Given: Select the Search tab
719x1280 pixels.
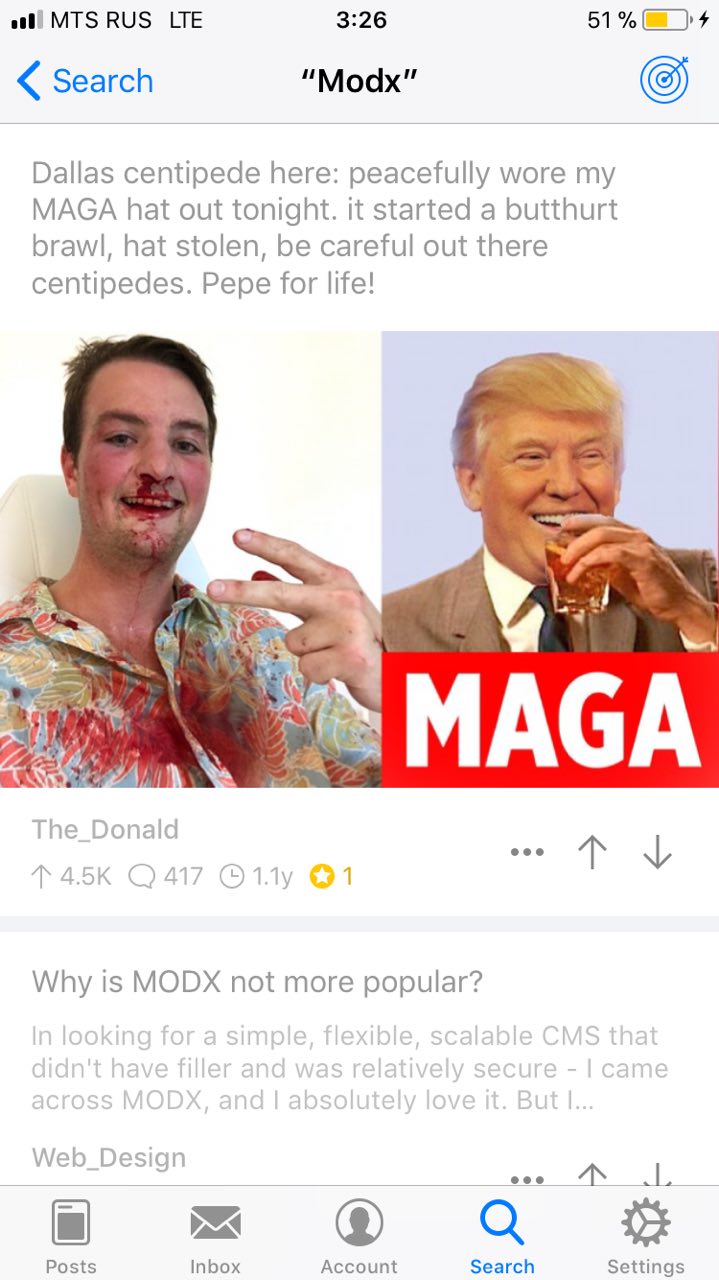Looking at the screenshot, I should [x=502, y=1236].
